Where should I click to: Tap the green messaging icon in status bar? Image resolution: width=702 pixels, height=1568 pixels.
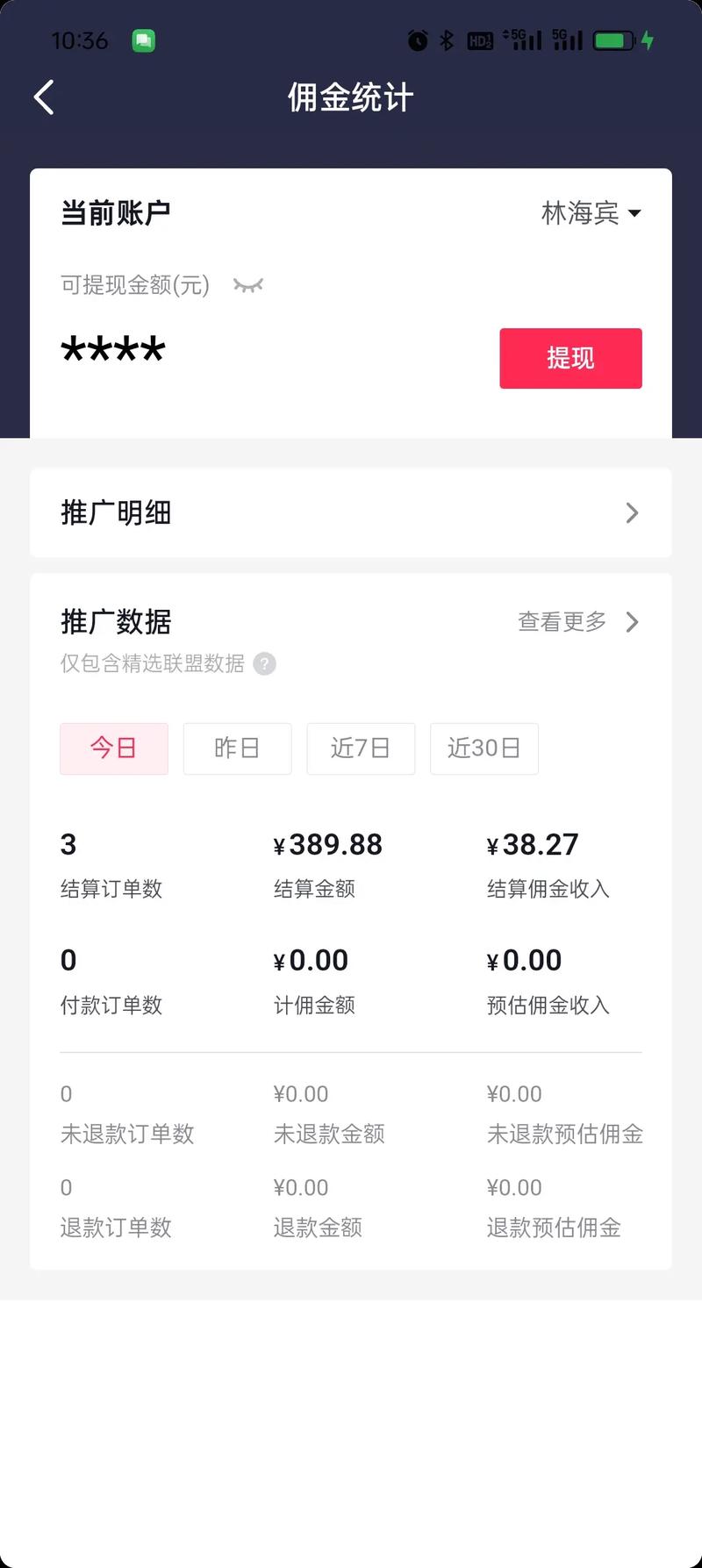tap(143, 40)
